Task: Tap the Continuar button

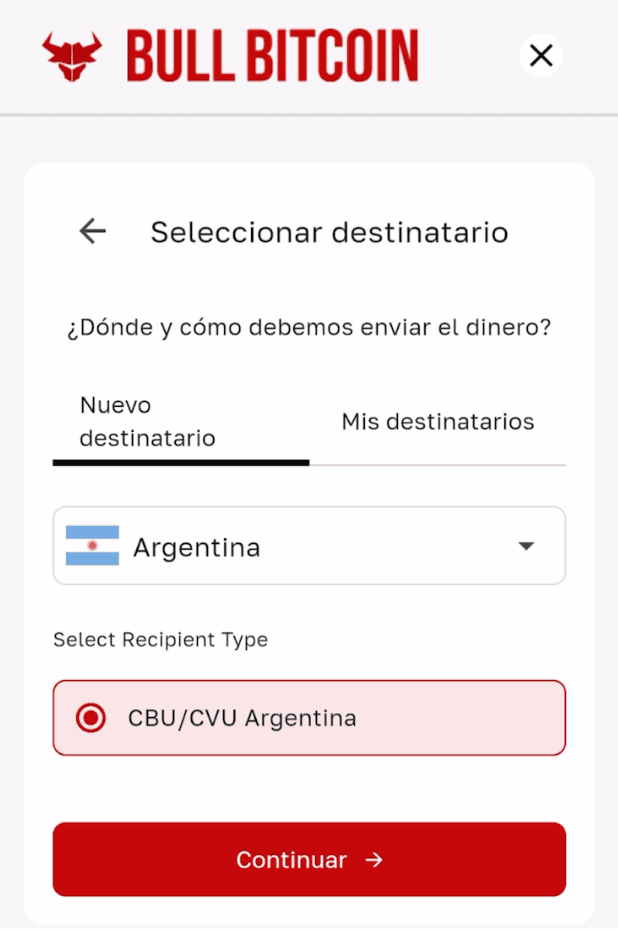Action: click(x=309, y=860)
